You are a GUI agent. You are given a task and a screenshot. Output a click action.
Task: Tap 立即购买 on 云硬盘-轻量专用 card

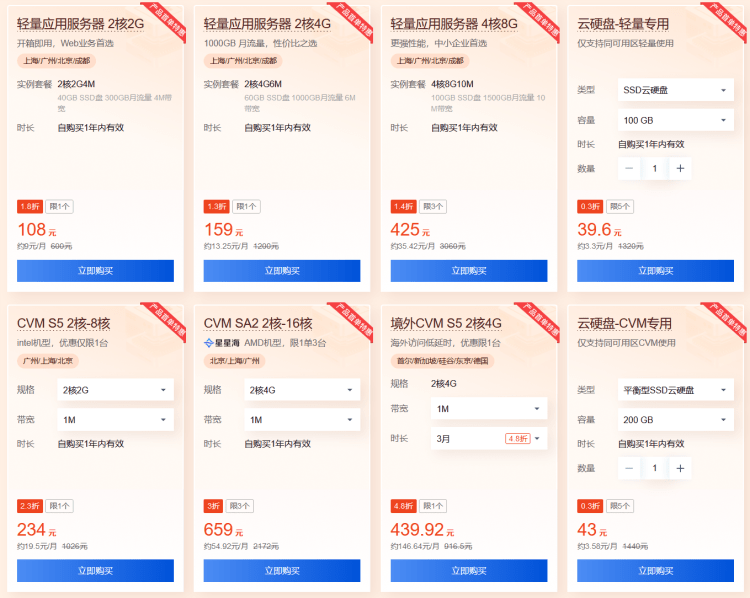[655, 271]
